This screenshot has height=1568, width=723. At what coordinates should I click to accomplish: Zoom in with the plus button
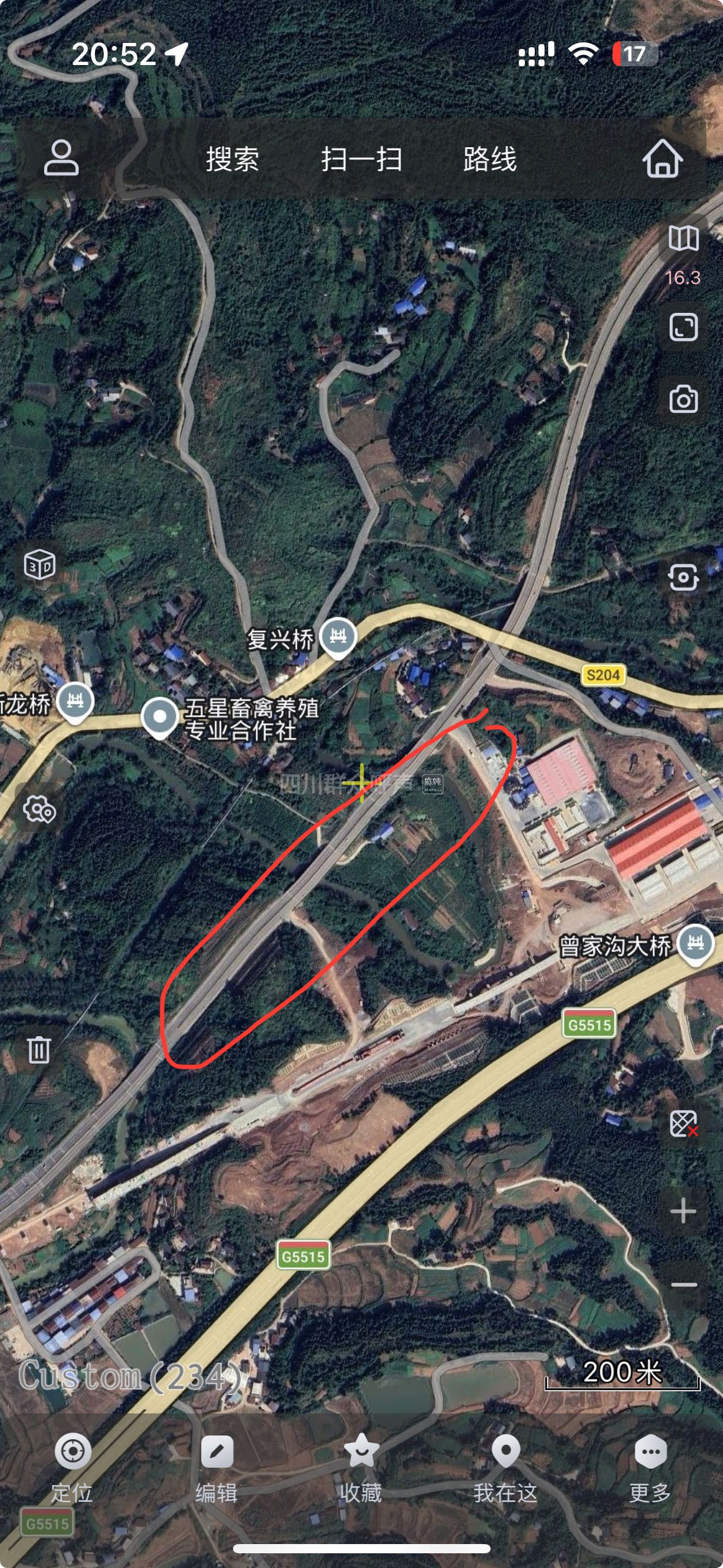coord(683,1212)
